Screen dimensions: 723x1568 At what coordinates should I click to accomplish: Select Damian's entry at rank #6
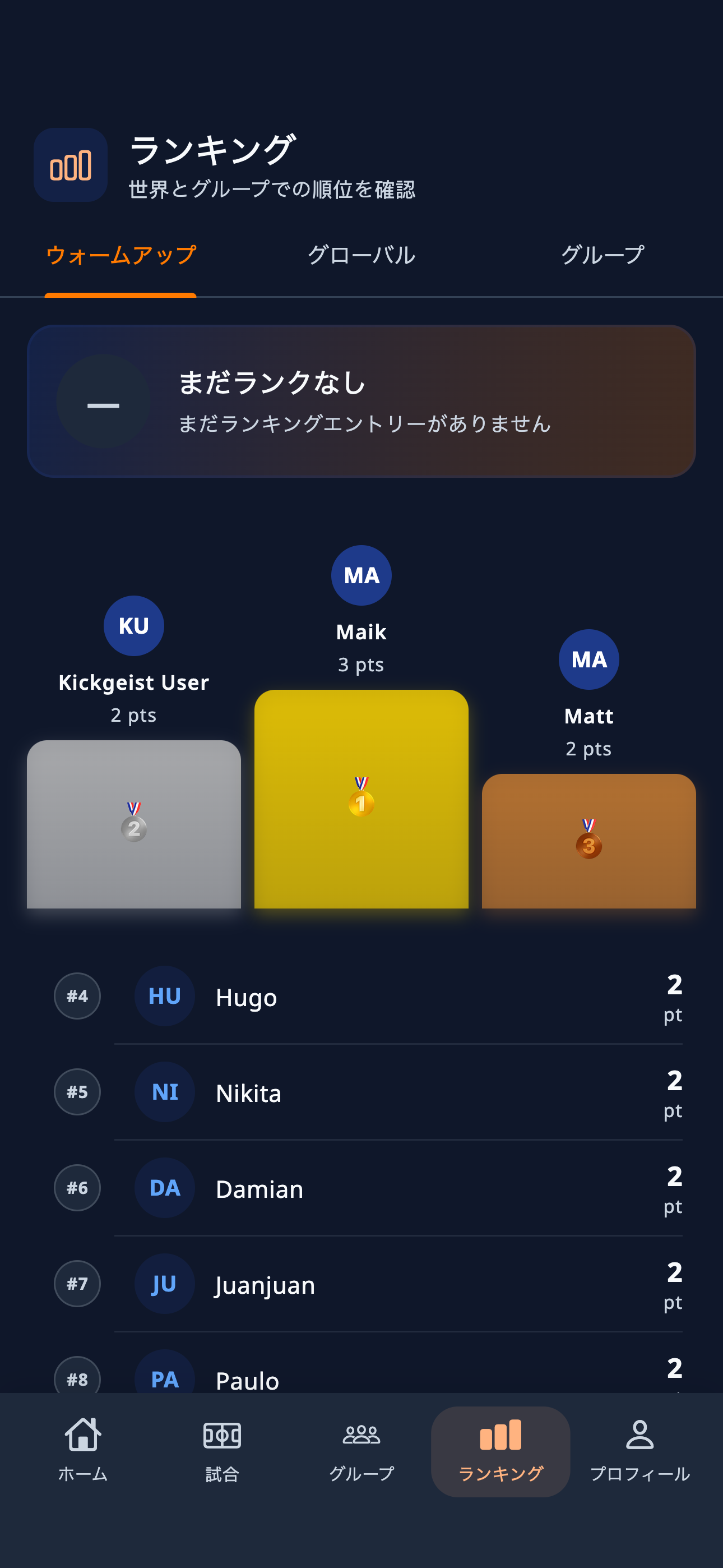pyautogui.click(x=361, y=1188)
